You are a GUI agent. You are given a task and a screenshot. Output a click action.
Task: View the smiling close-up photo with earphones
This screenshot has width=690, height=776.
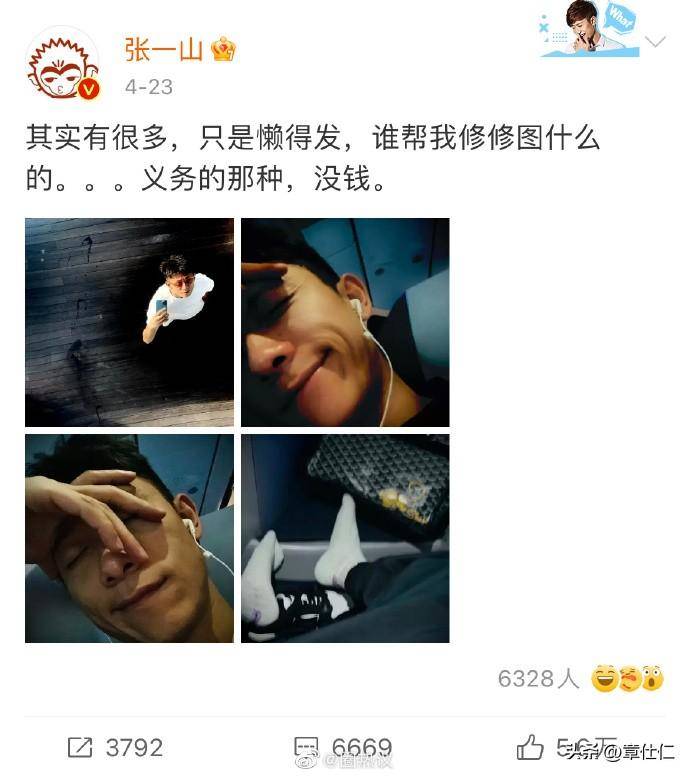coord(345,322)
